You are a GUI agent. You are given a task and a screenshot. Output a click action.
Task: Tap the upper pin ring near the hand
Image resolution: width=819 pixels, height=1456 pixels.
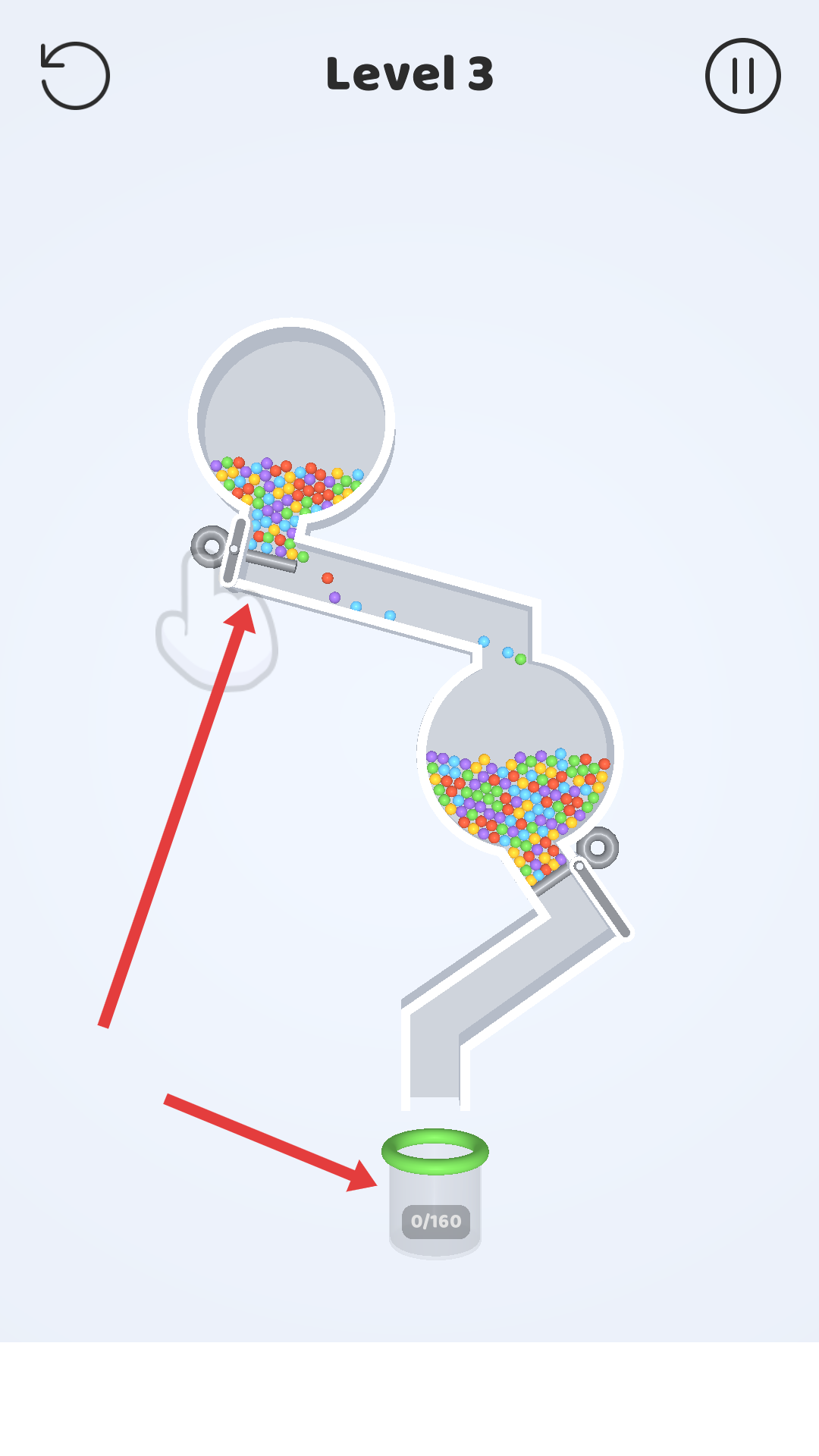click(x=210, y=546)
